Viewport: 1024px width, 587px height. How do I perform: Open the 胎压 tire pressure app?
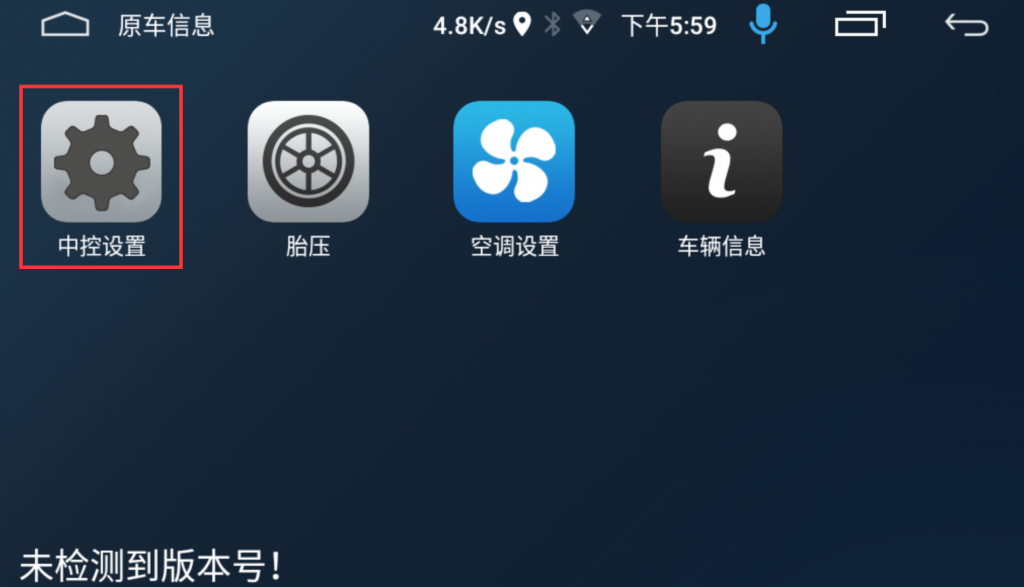point(308,162)
